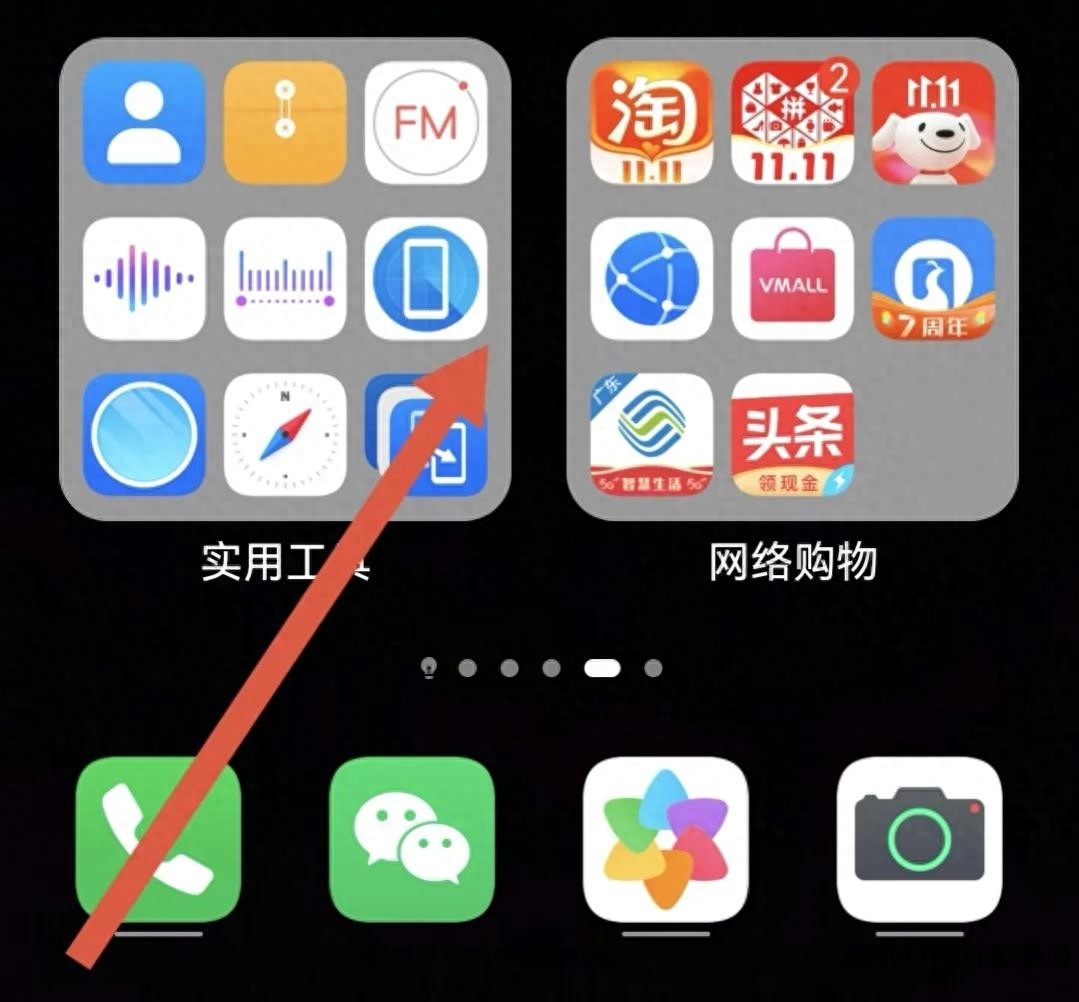The height and width of the screenshot is (1002, 1079).
Task: Open the Mirror app
Action: point(144,435)
